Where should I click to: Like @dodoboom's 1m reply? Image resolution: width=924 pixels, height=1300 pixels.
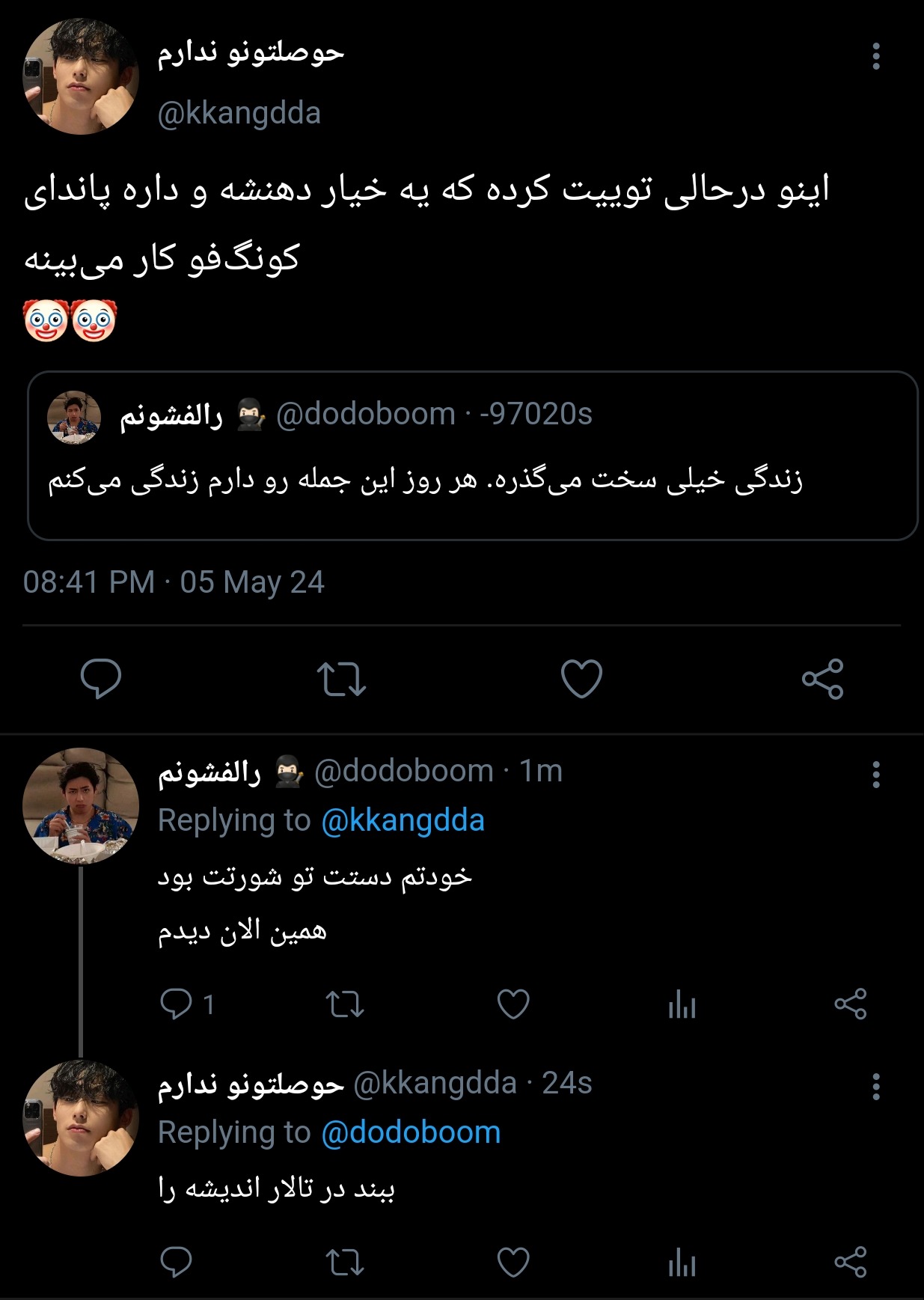click(x=513, y=1004)
